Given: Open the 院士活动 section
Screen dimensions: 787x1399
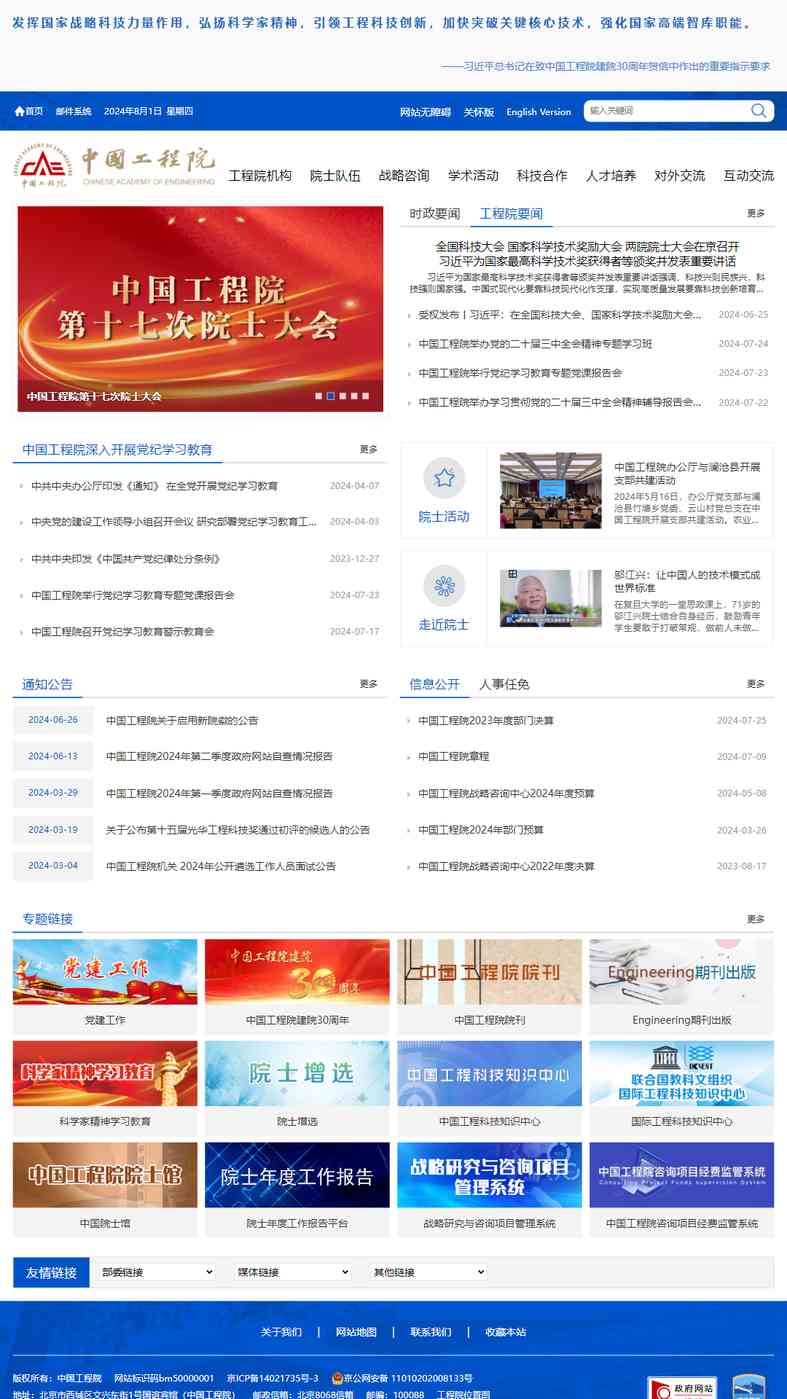Looking at the screenshot, I should pyautogui.click(x=444, y=492).
